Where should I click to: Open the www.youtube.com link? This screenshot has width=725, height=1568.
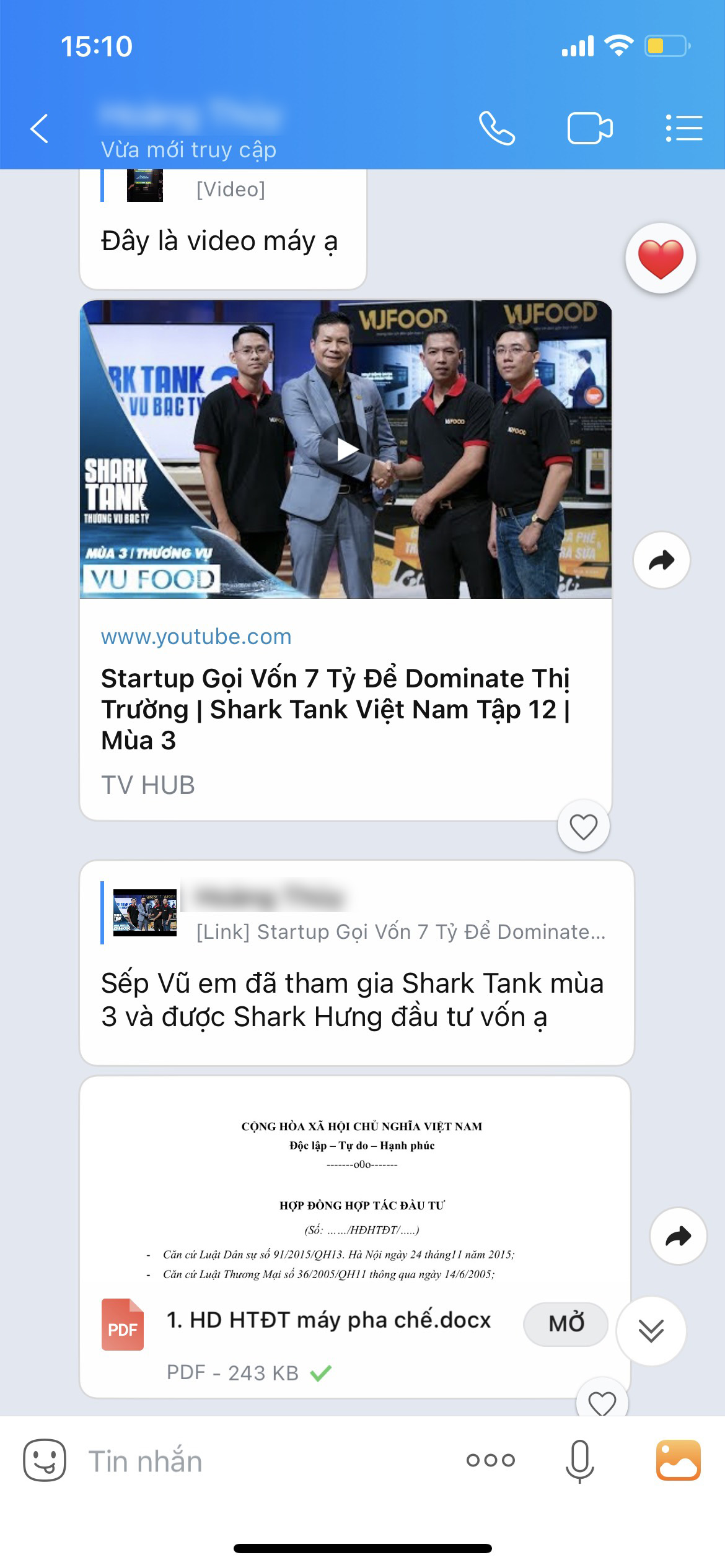point(196,637)
